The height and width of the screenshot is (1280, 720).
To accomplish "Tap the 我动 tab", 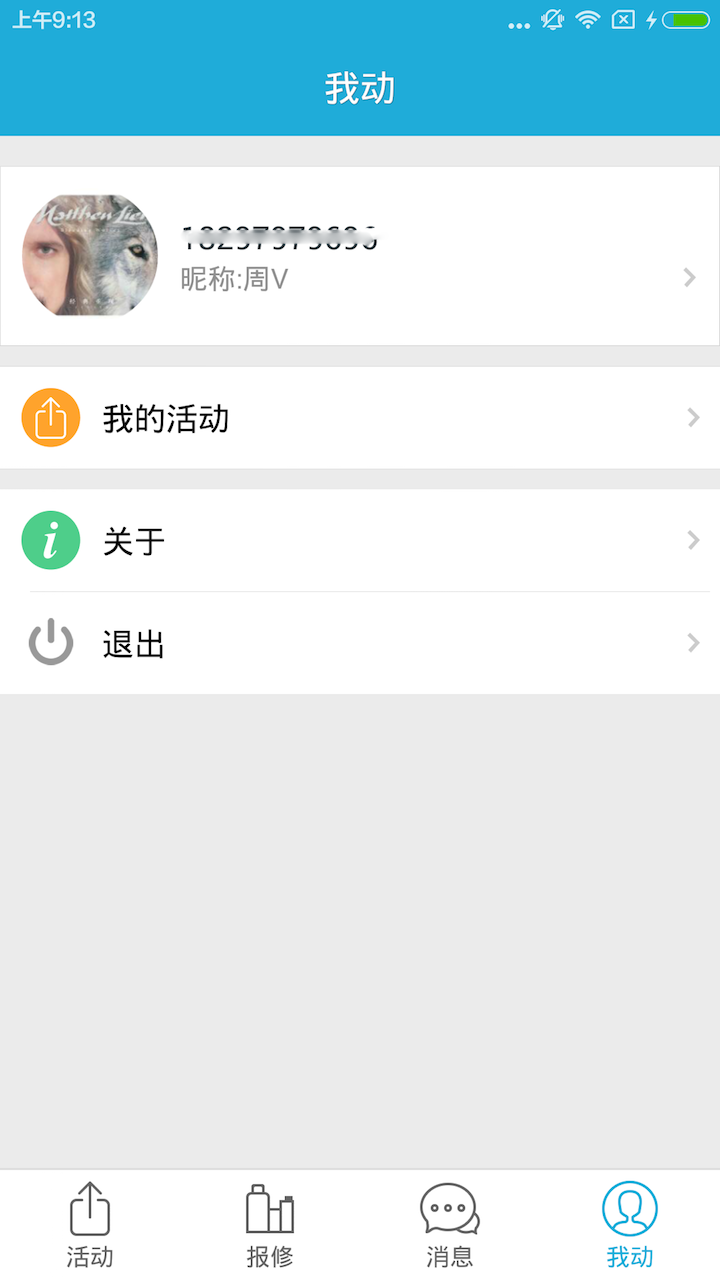I will pyautogui.click(x=630, y=1226).
